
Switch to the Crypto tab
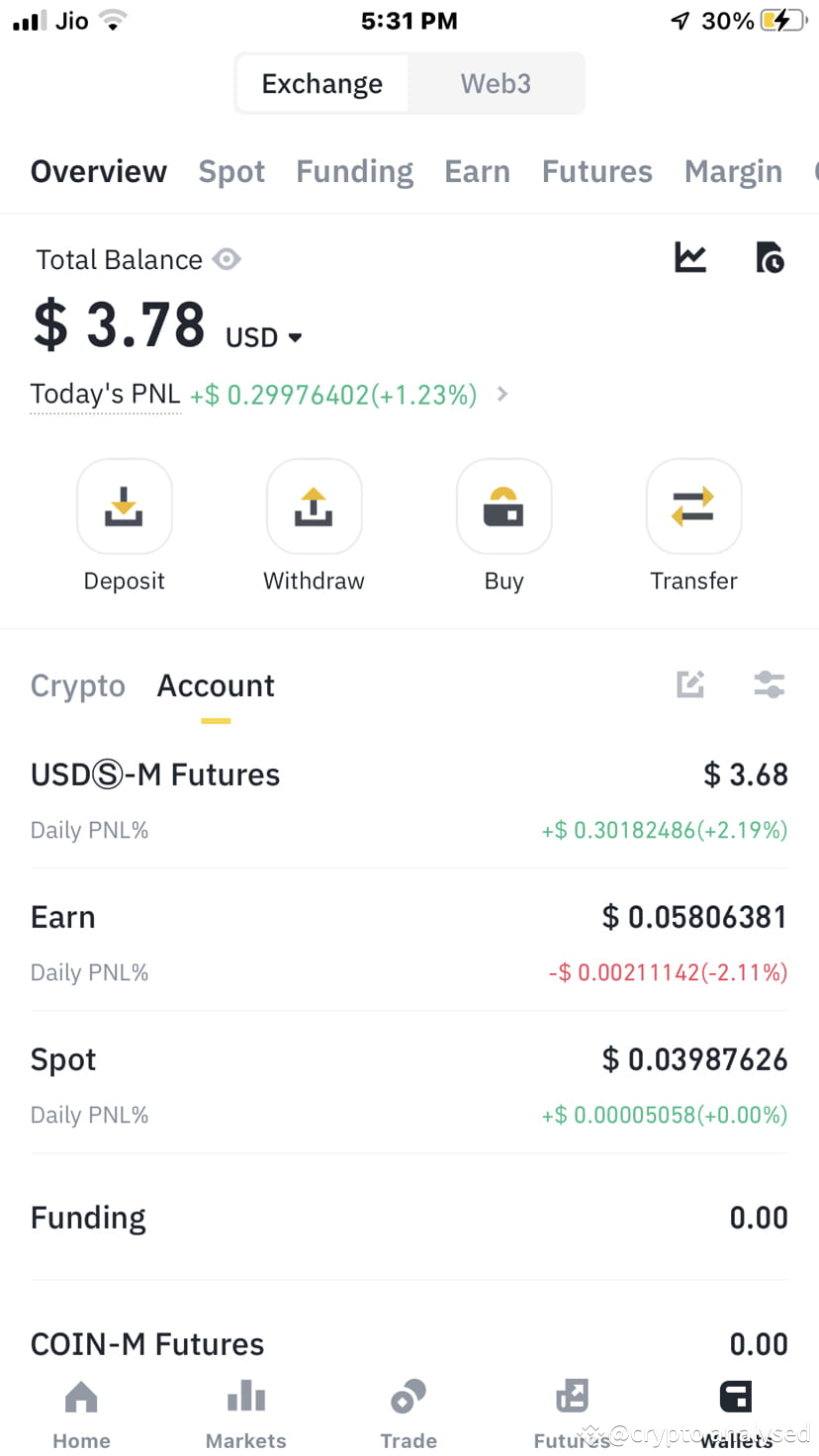(x=78, y=684)
